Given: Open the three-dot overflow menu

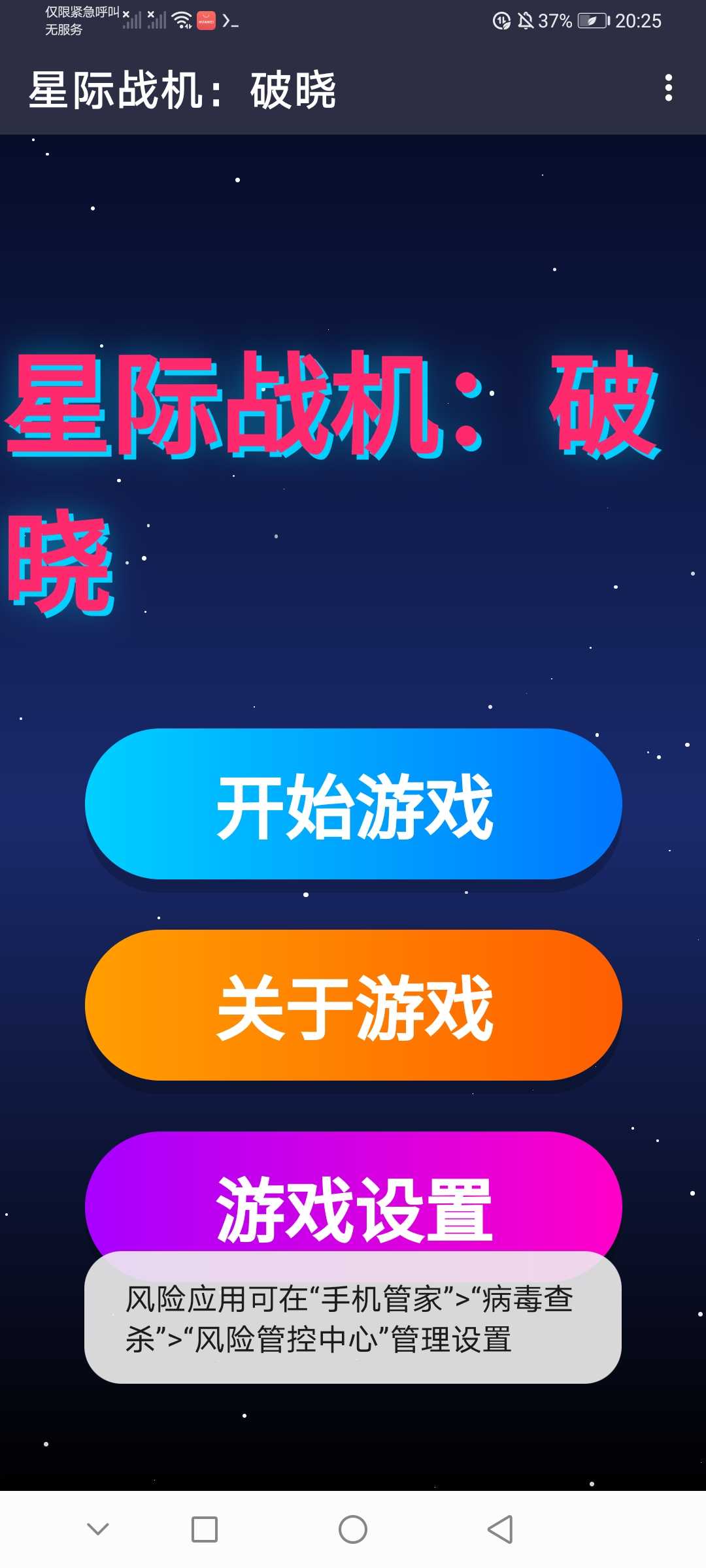Looking at the screenshot, I should (x=668, y=88).
